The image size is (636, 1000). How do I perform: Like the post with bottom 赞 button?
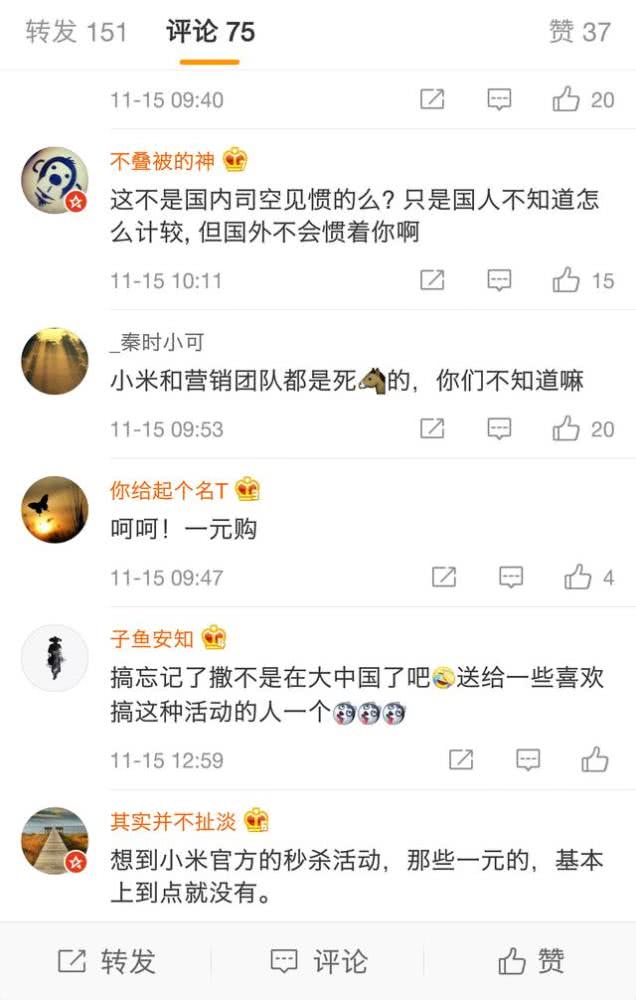[531, 962]
